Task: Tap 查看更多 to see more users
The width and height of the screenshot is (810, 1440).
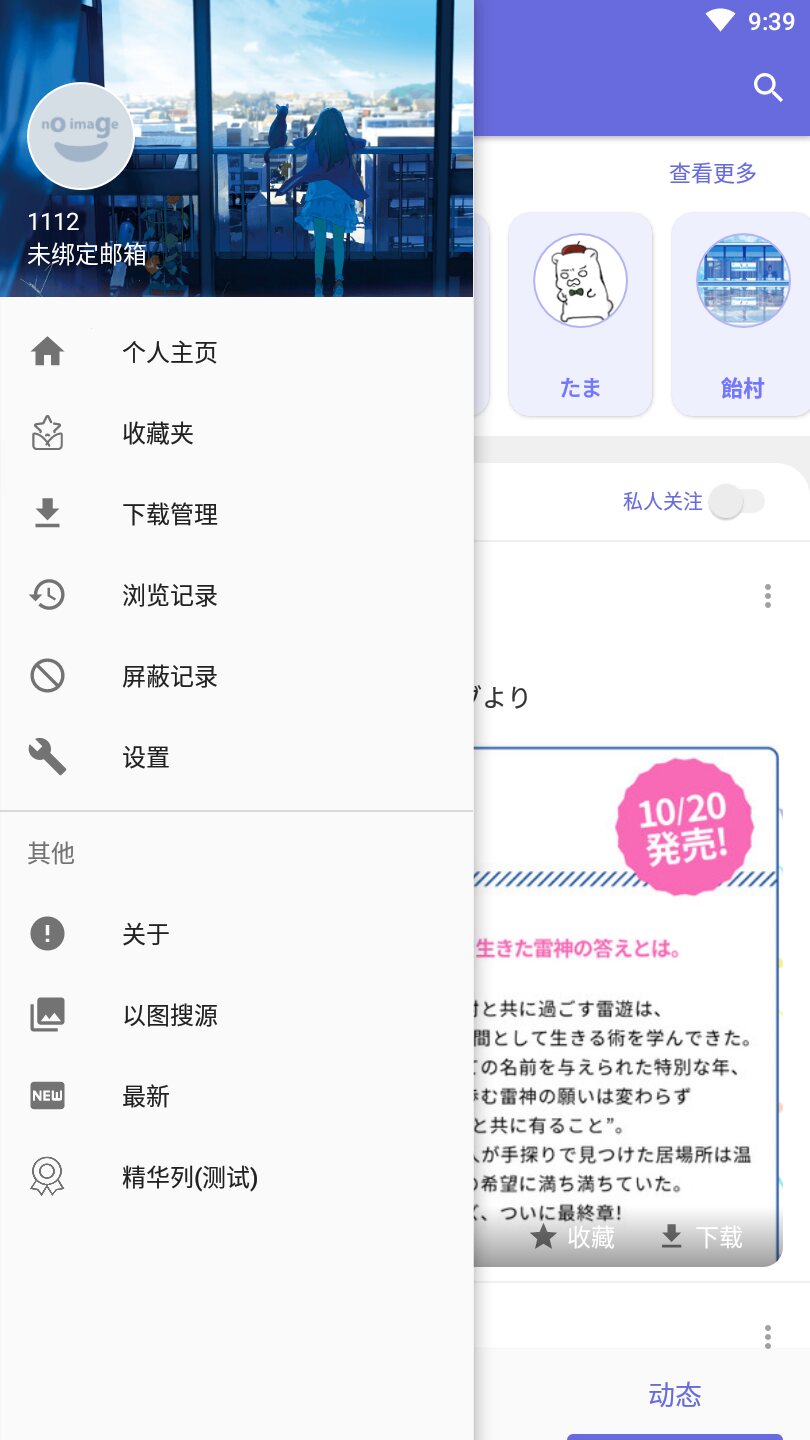Action: (x=713, y=173)
